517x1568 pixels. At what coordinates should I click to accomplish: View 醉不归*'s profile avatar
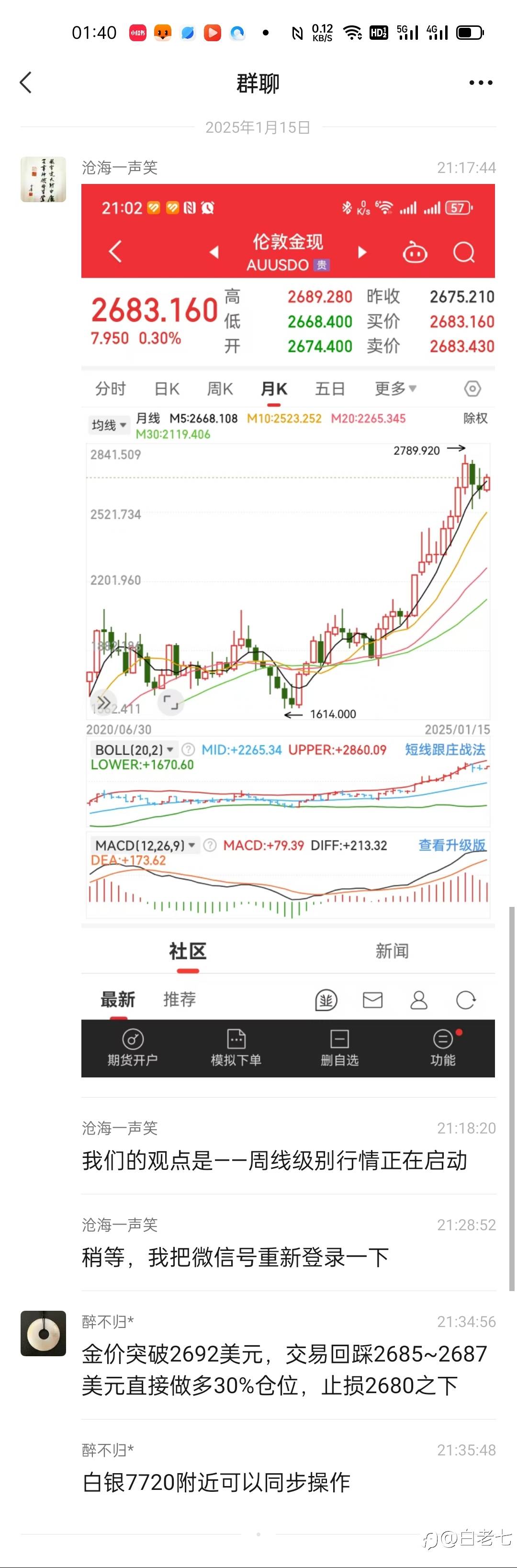coord(43,1334)
